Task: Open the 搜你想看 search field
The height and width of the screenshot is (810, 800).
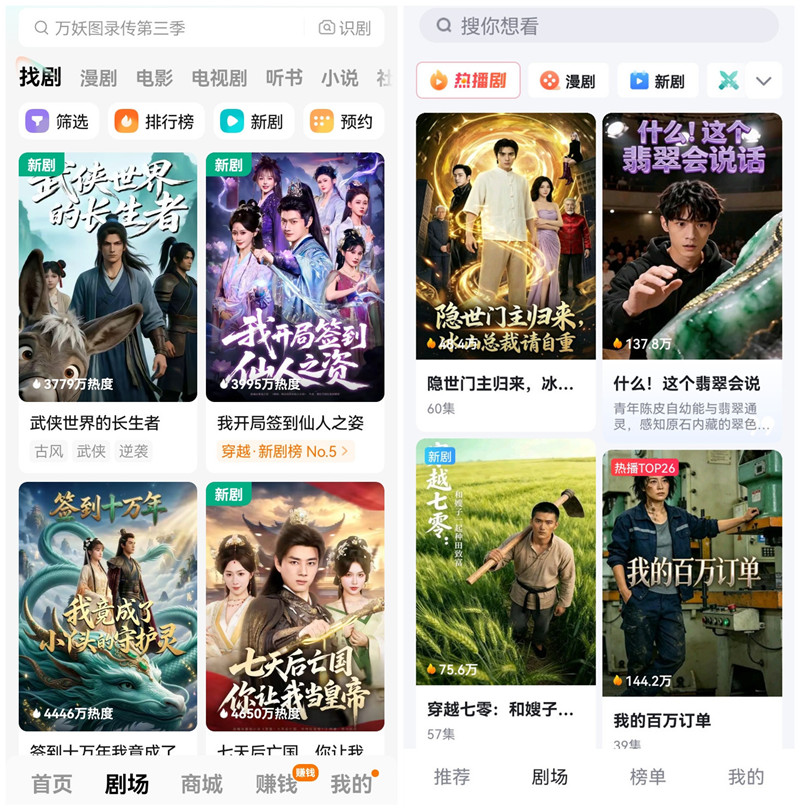Action: click(x=598, y=26)
